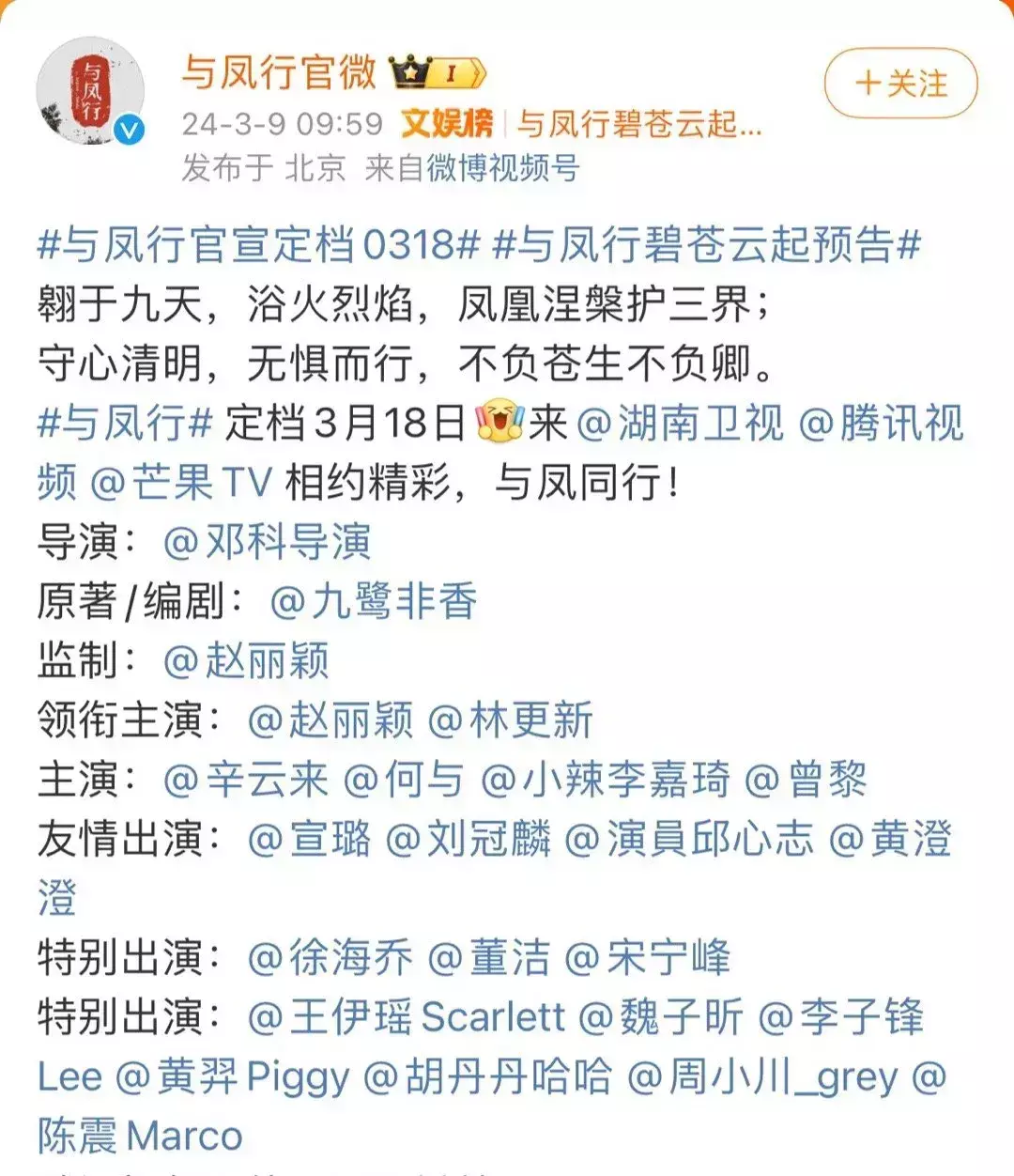Open @董洁 mention
Screen dimensions: 1014x1176
(488, 957)
